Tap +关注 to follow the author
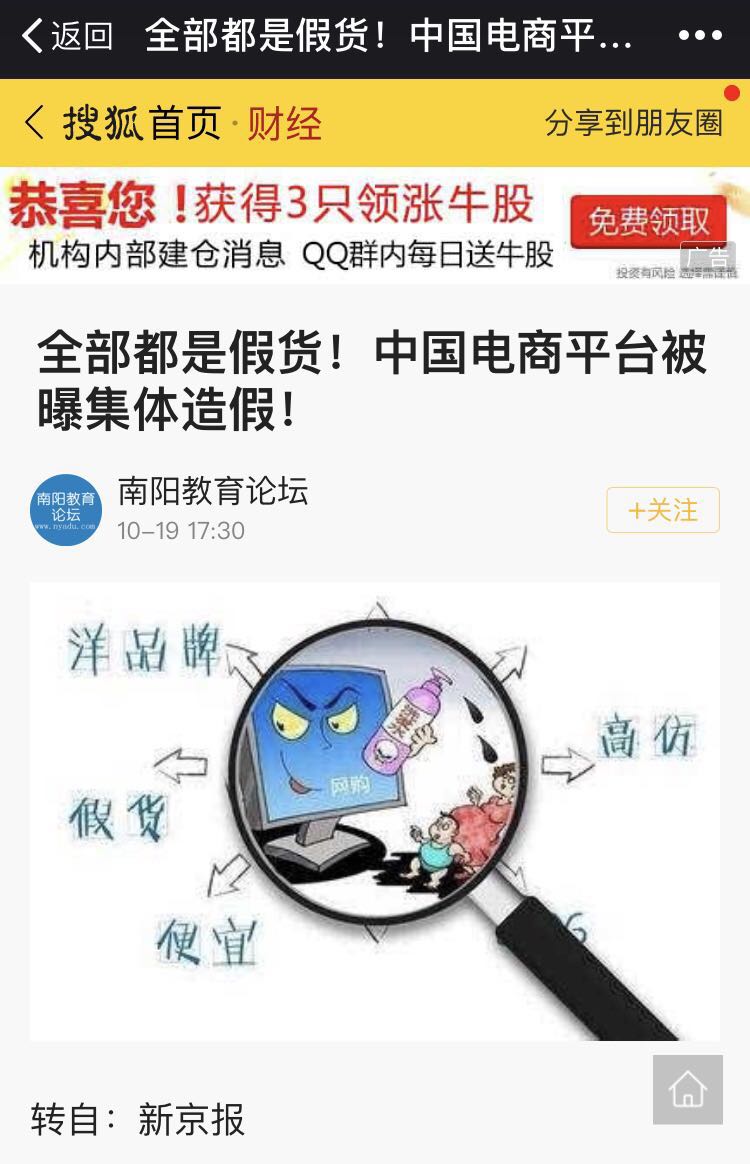This screenshot has width=750, height=1164. pyautogui.click(x=661, y=510)
